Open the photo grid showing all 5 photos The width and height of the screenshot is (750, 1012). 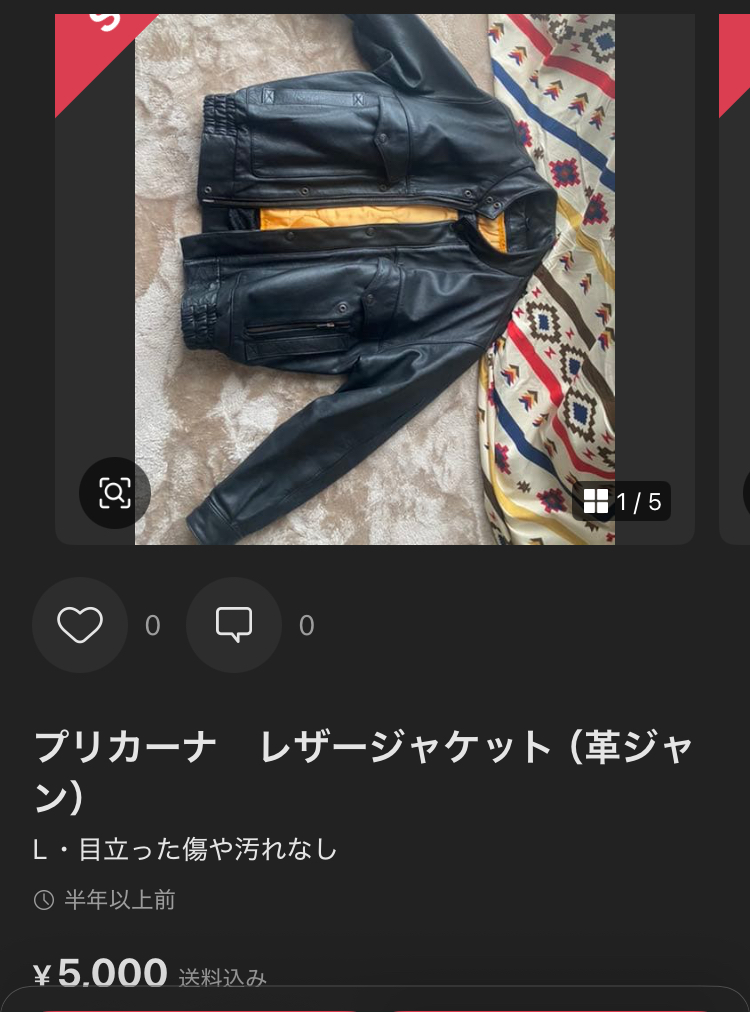pos(622,501)
